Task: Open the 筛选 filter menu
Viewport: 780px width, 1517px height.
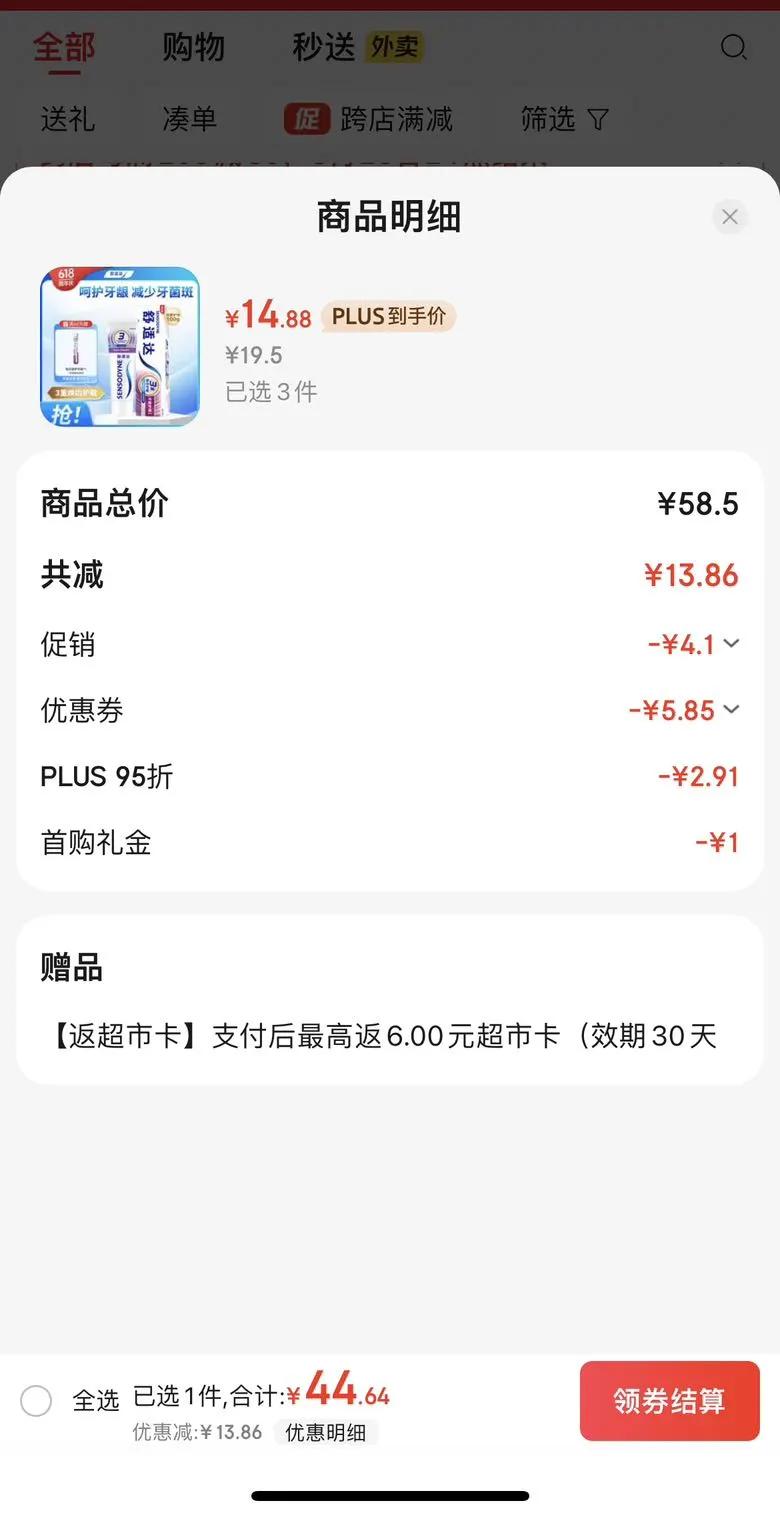Action: (564, 120)
